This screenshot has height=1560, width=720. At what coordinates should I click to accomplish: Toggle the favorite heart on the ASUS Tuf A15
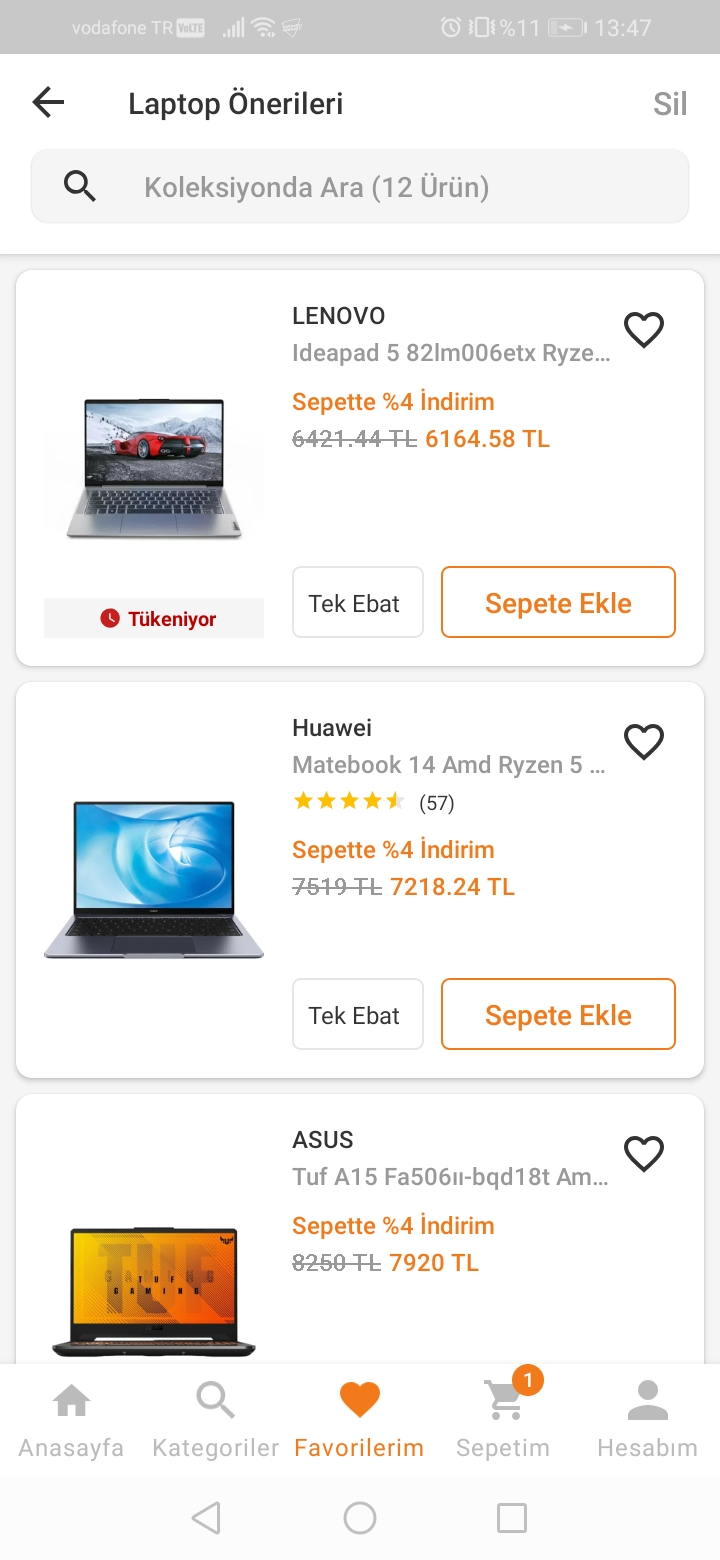click(x=644, y=1154)
